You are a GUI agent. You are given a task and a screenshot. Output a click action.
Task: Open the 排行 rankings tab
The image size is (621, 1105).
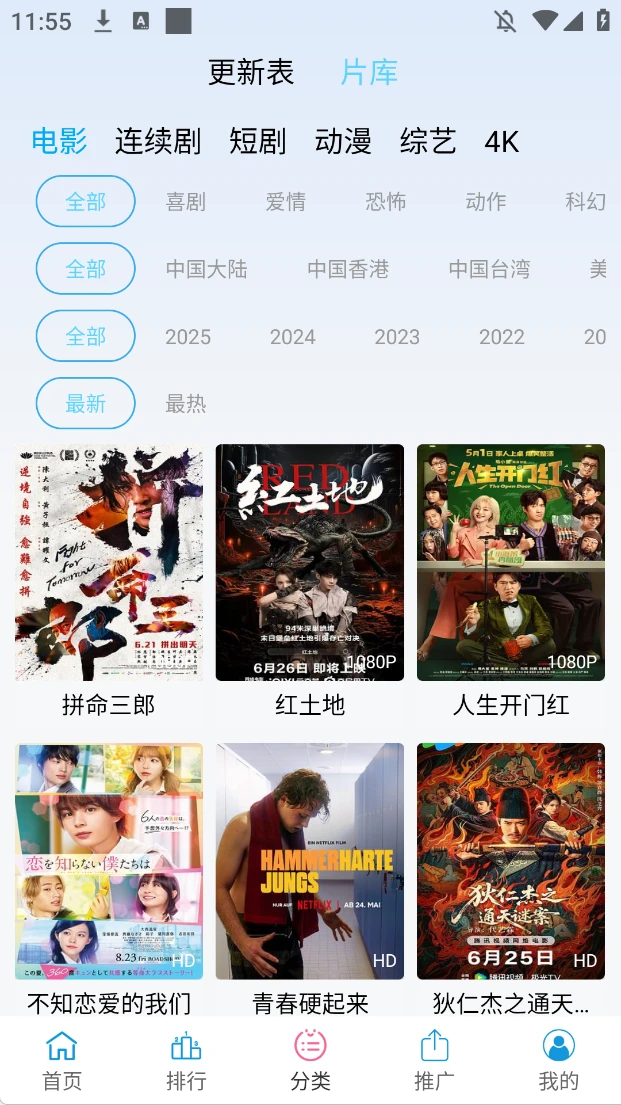tap(186, 1060)
